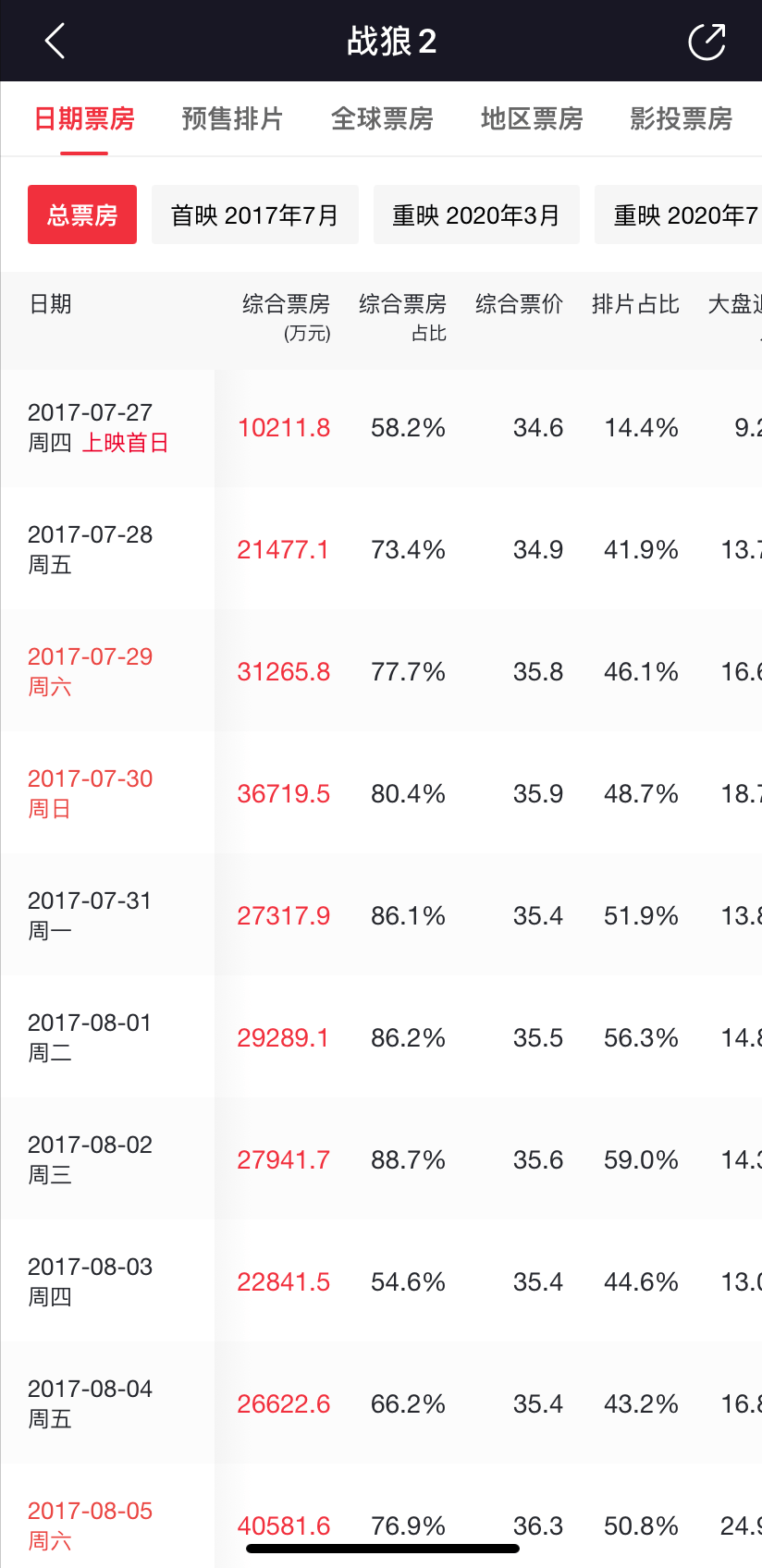Open the 全球票房 tab
Image resolution: width=762 pixels, height=1568 pixels.
382,119
